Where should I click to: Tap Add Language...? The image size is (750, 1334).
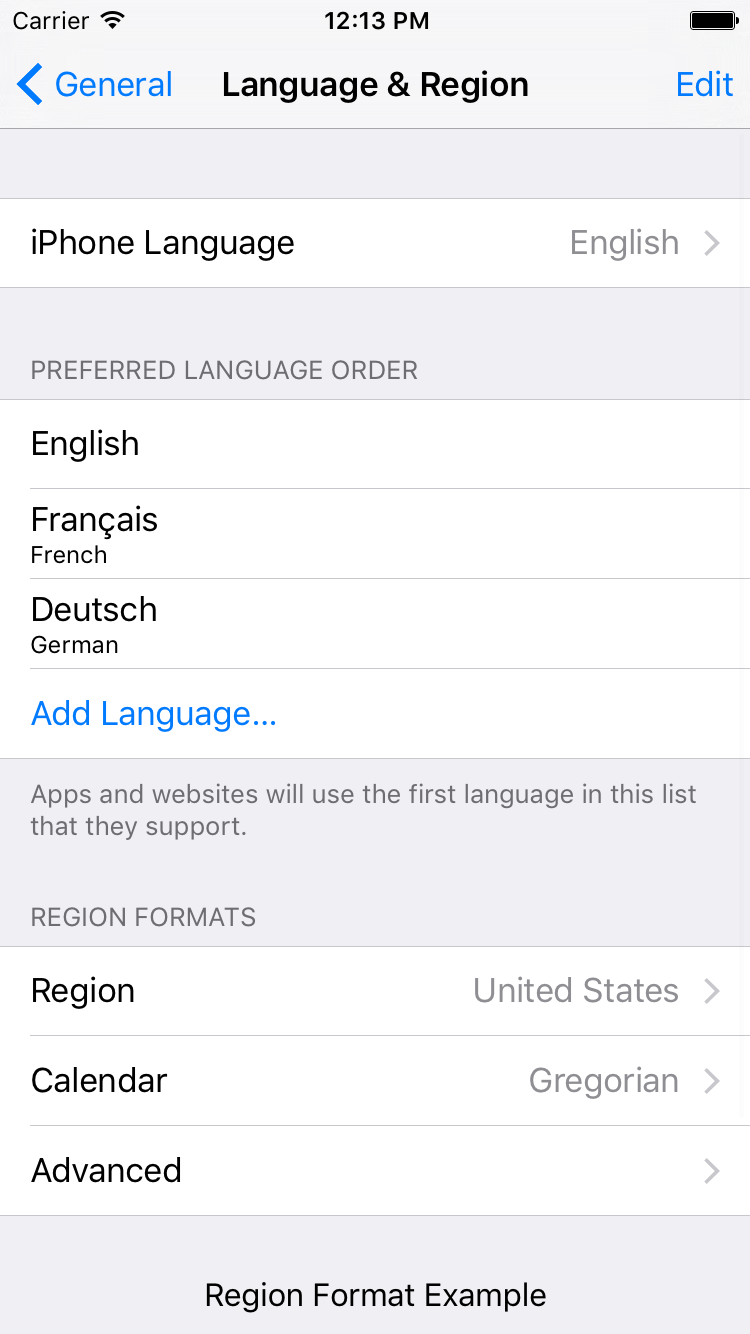click(x=154, y=714)
